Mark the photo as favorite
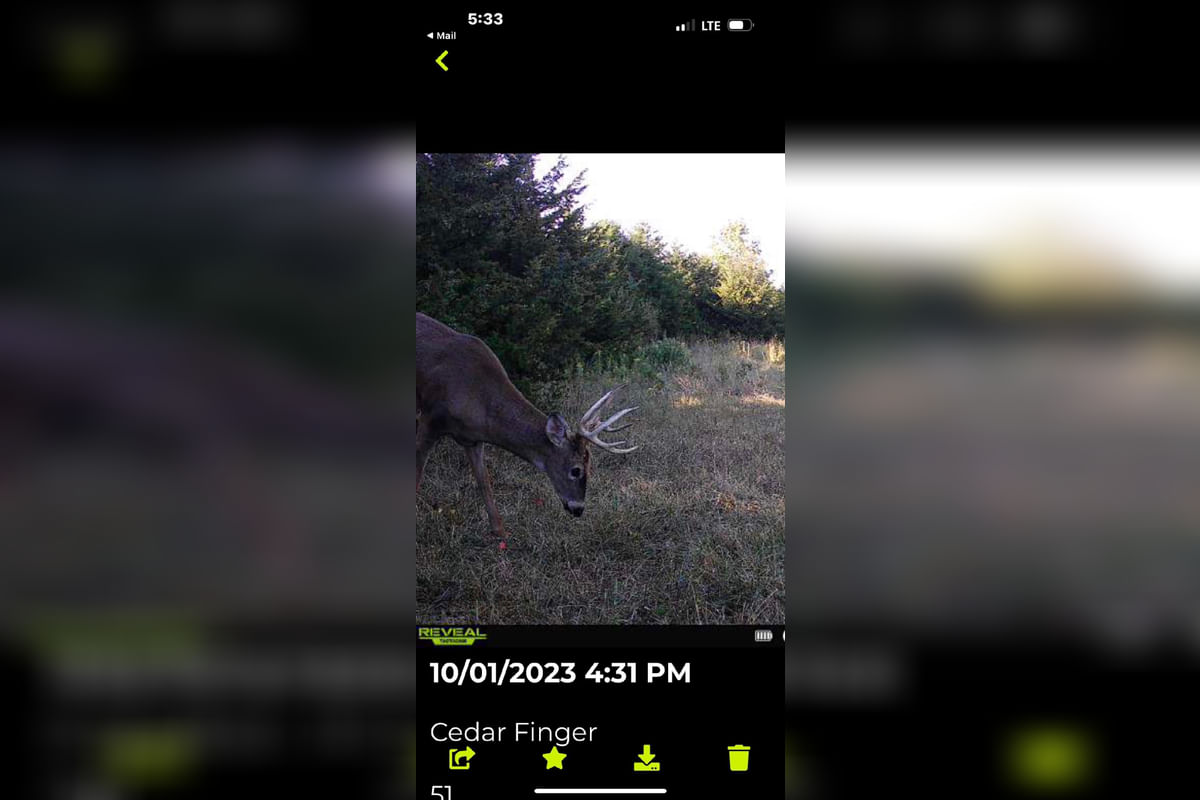 554,758
